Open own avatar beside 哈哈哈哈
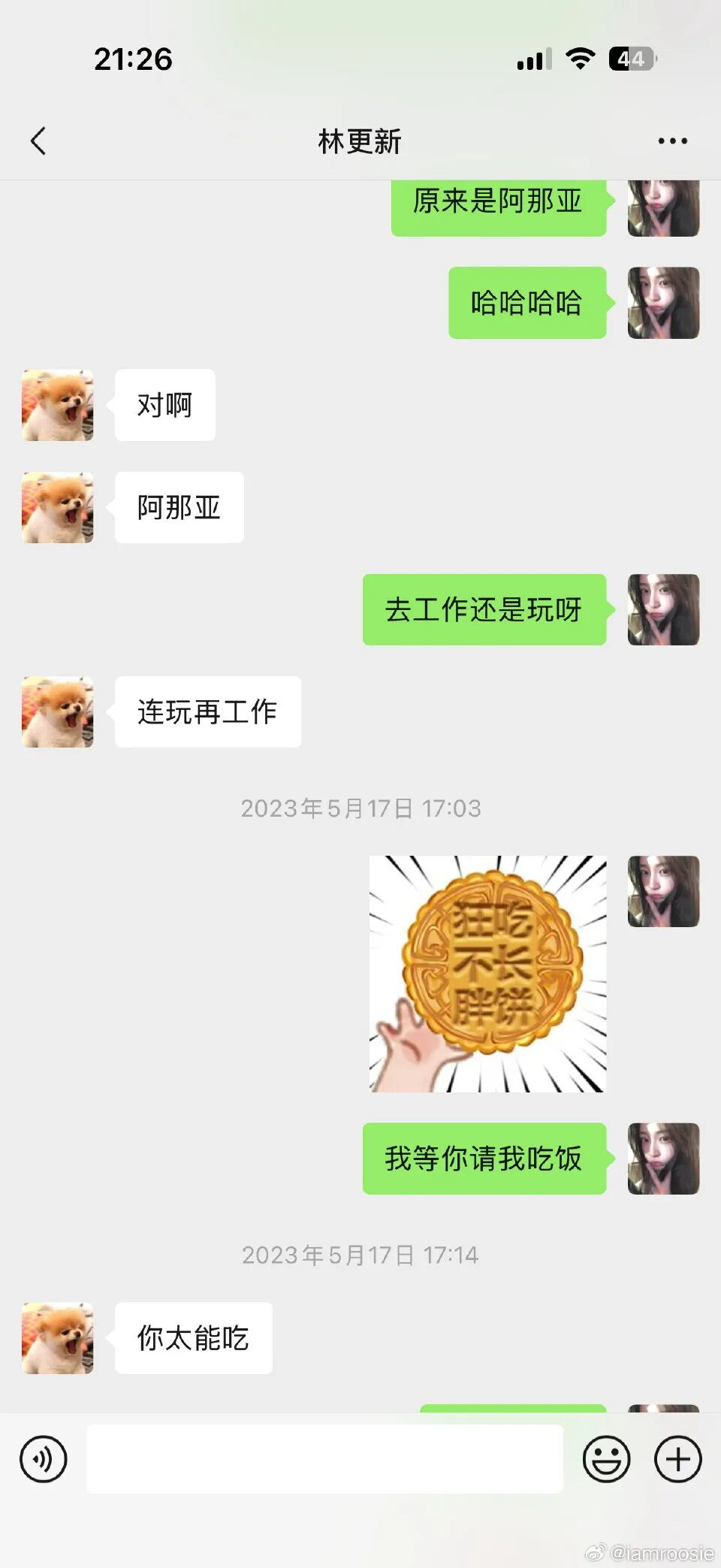721x1568 pixels. [663, 303]
